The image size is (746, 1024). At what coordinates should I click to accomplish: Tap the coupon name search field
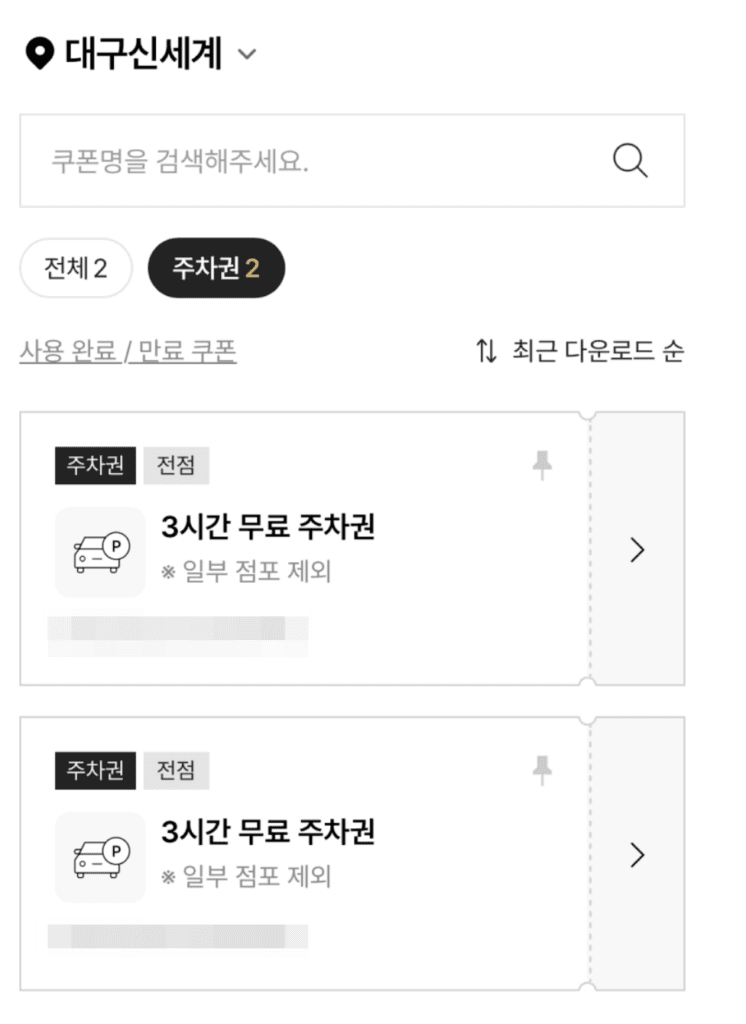point(320,161)
